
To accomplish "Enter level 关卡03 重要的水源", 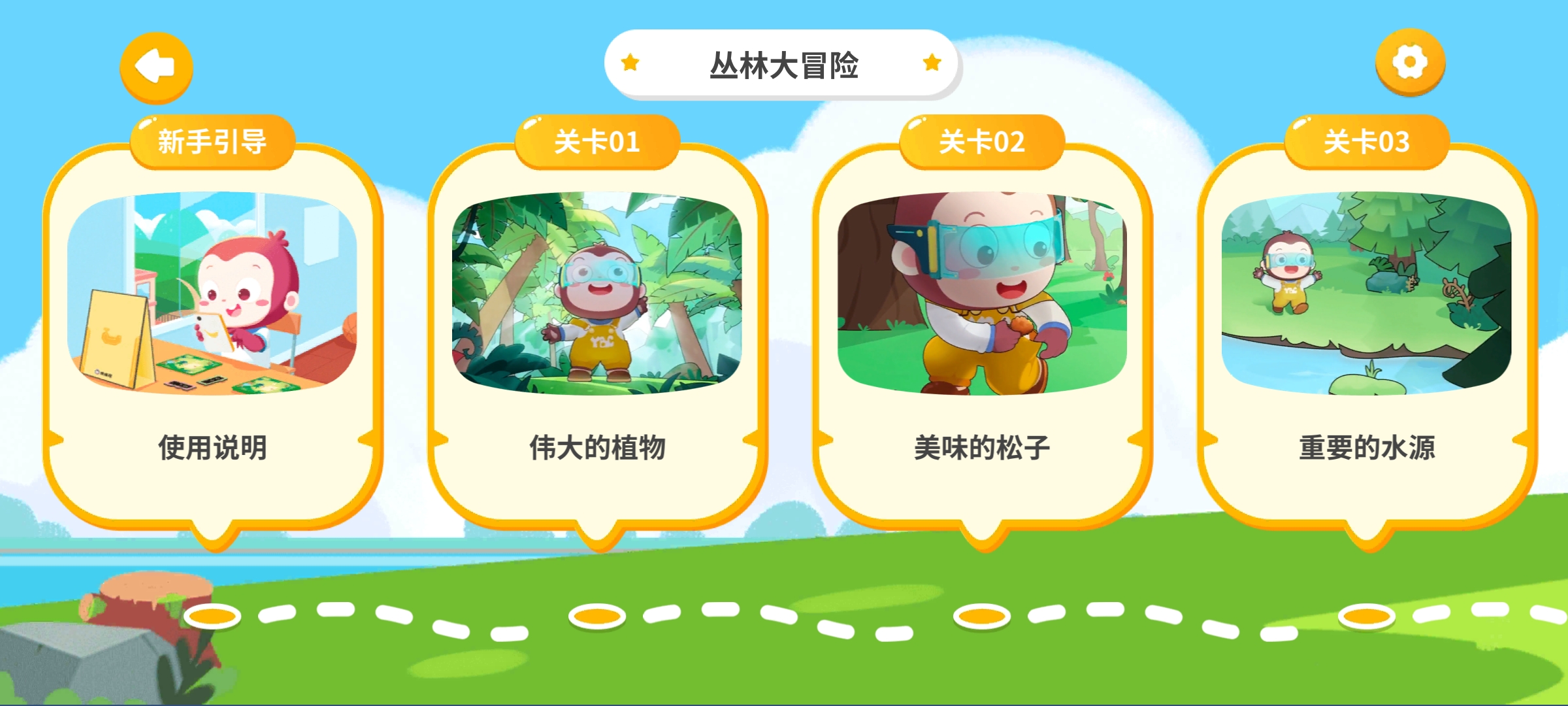I will 1367,327.
